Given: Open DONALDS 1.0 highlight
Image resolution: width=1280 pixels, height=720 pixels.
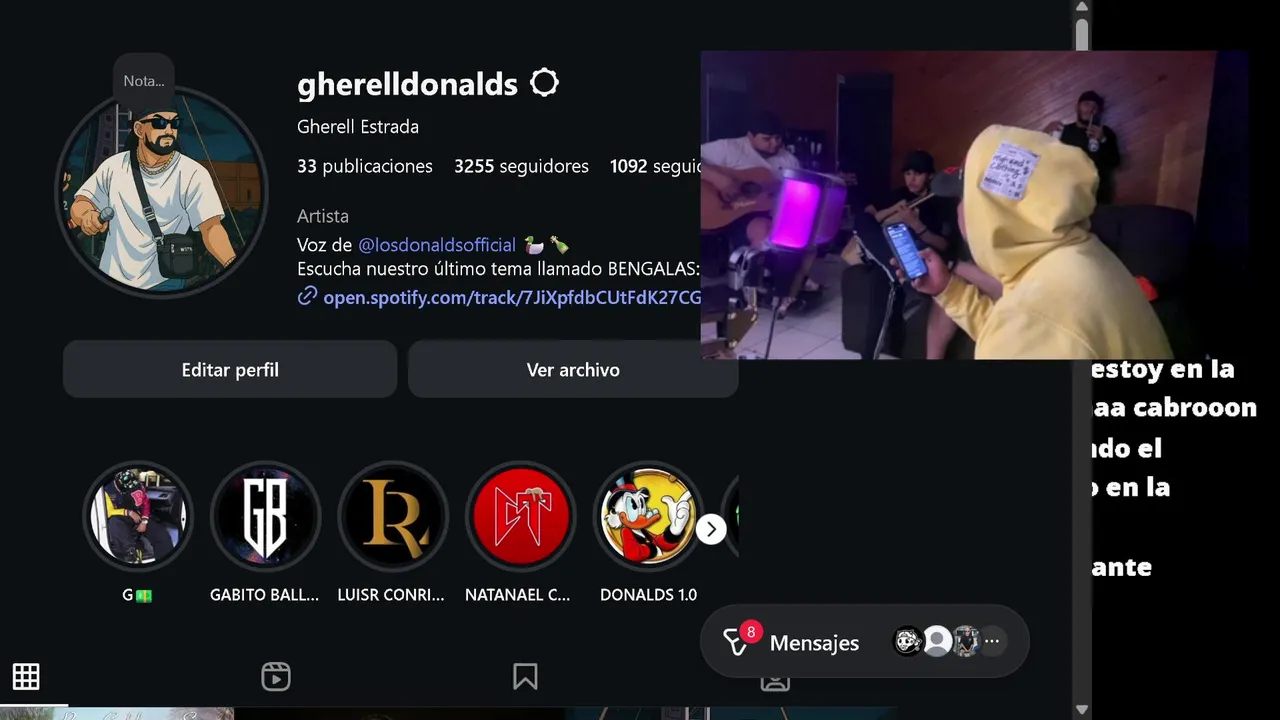Looking at the screenshot, I should pos(648,516).
